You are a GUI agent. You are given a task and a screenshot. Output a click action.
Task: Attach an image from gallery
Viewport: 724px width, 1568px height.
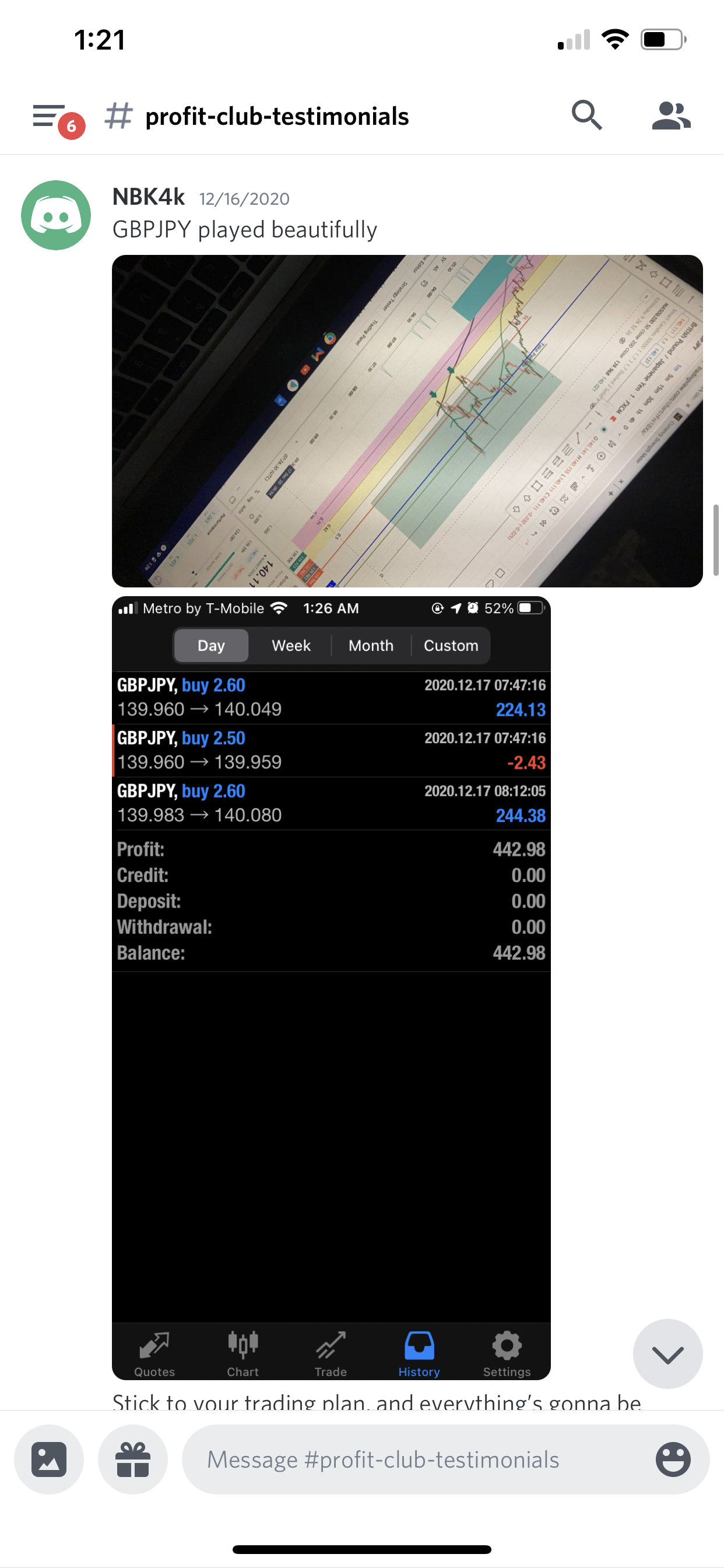tap(50, 1459)
